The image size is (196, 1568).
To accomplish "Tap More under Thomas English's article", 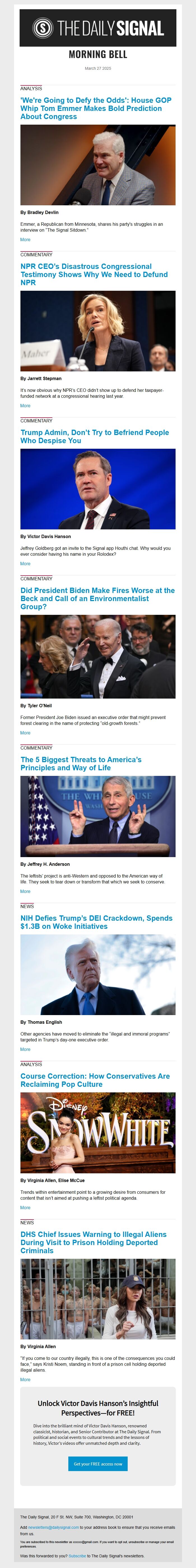I will pos(25,1049).
